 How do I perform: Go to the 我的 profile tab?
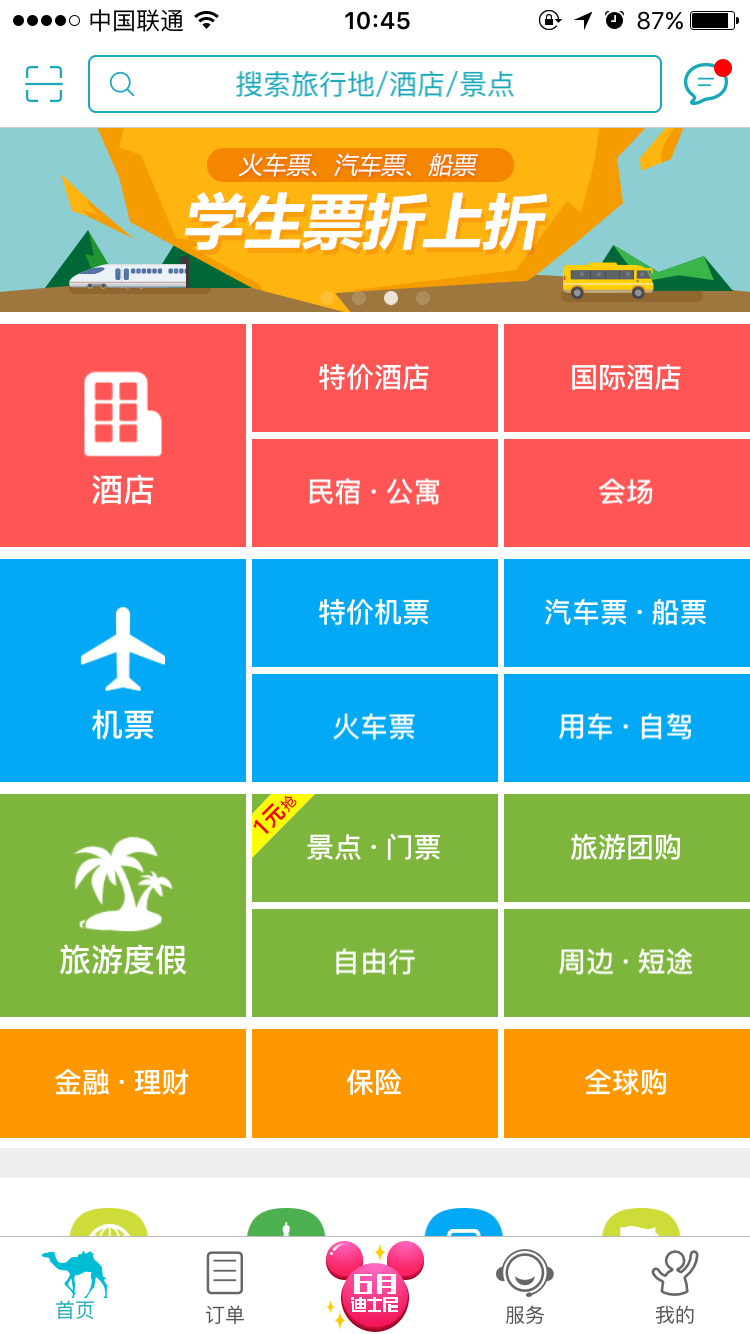[675, 1288]
